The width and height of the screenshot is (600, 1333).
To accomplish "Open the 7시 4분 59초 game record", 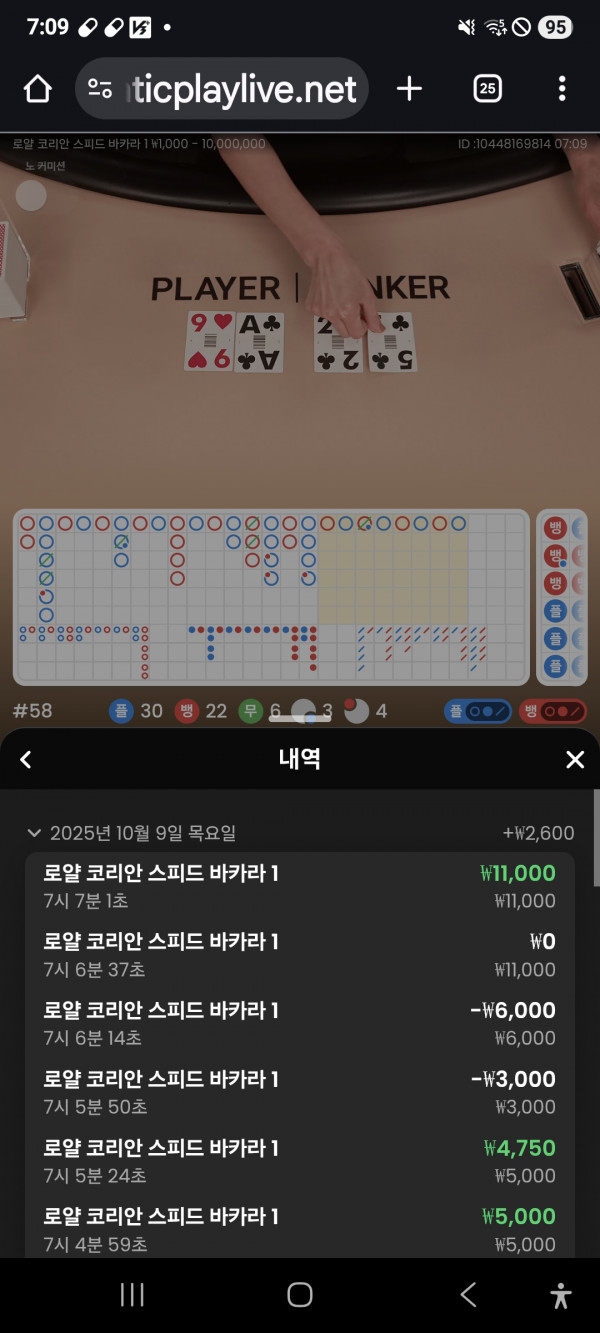I will [300, 1229].
